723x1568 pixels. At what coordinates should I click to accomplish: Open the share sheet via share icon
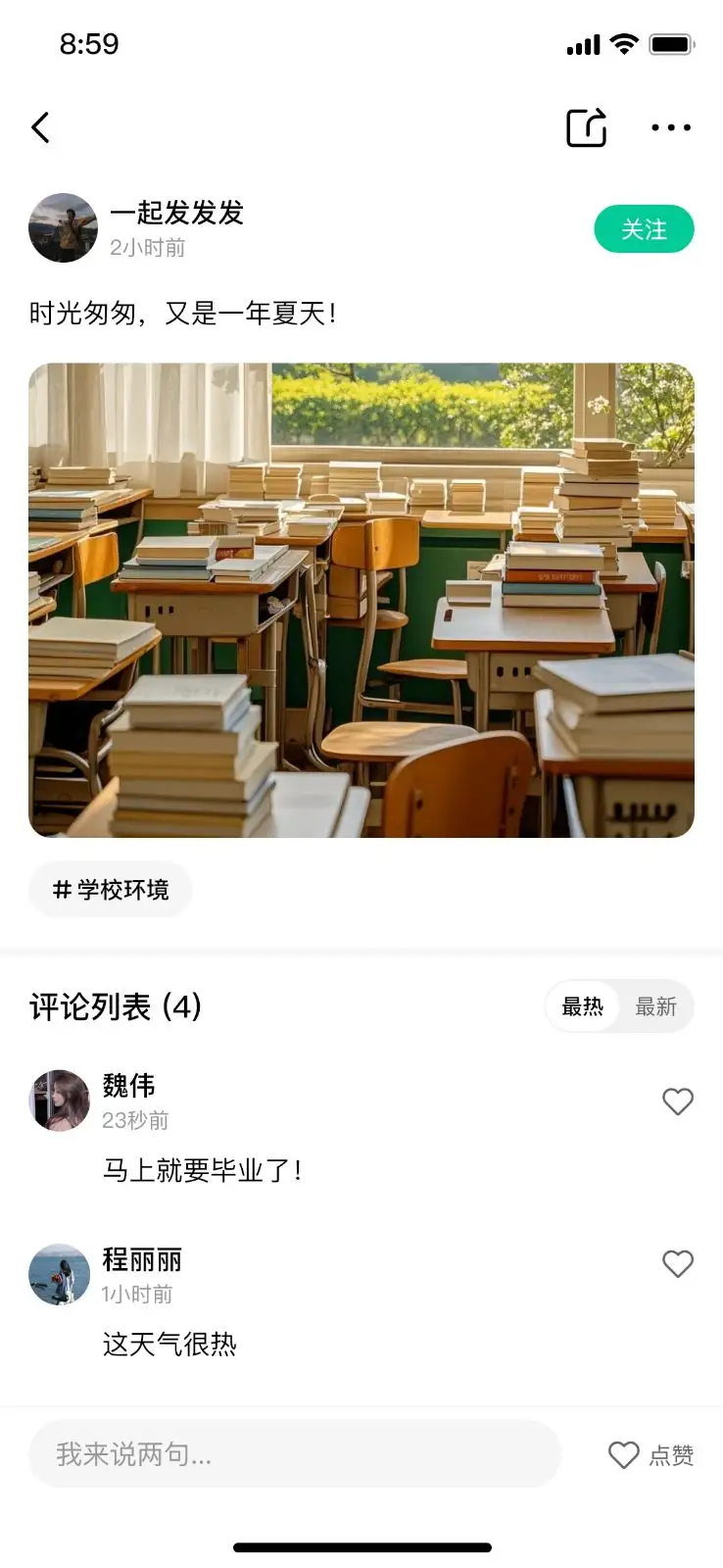585,127
